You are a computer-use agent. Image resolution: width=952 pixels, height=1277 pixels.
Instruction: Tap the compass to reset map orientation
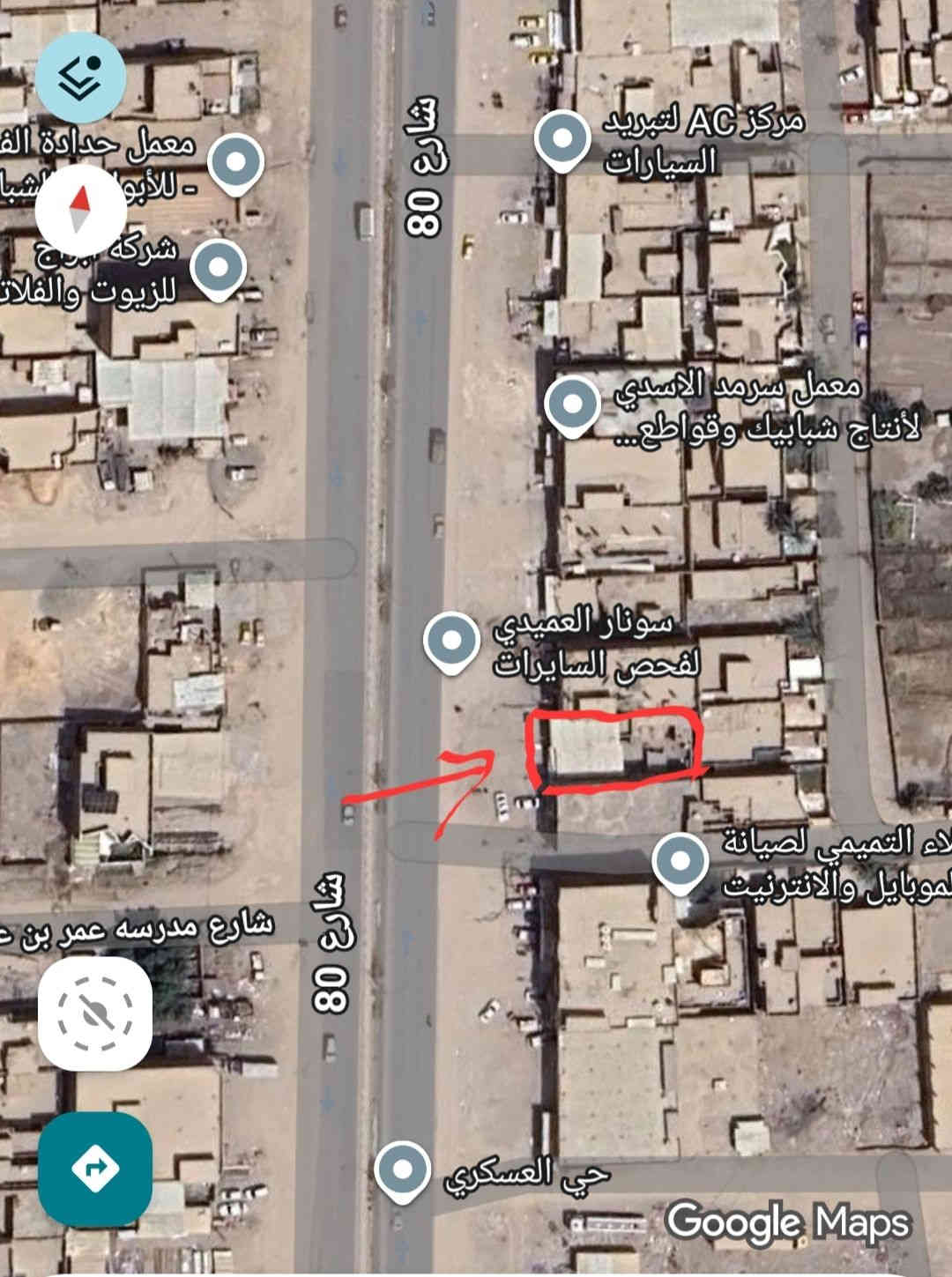80,210
